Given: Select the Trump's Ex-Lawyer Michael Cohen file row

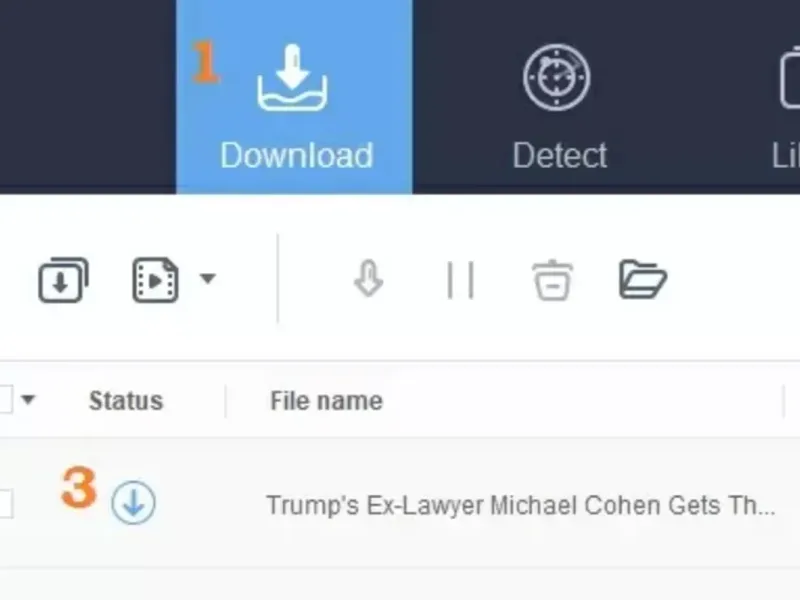Looking at the screenshot, I should coord(520,505).
